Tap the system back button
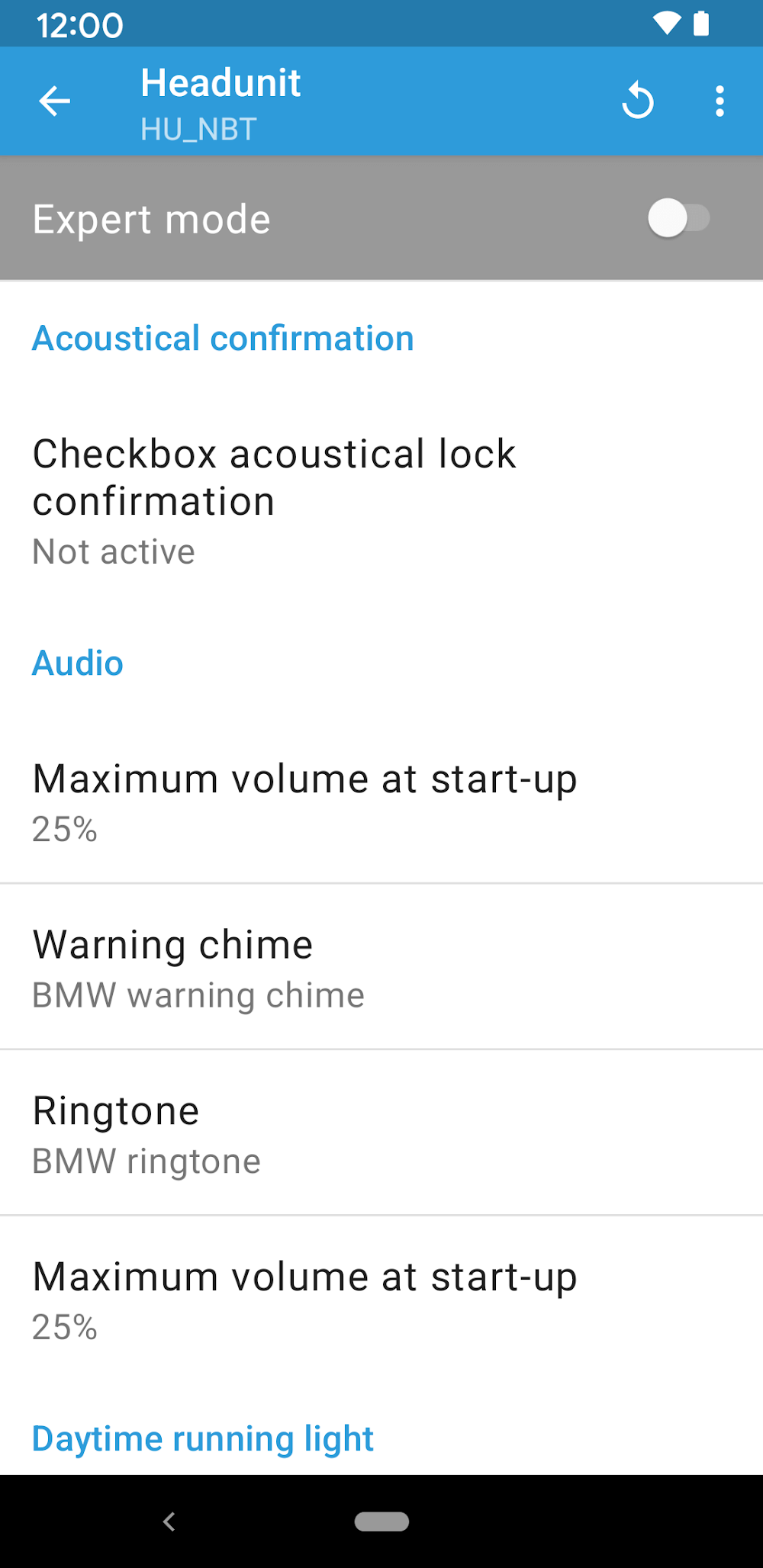Viewport: 763px width, 1568px height. [x=169, y=1521]
